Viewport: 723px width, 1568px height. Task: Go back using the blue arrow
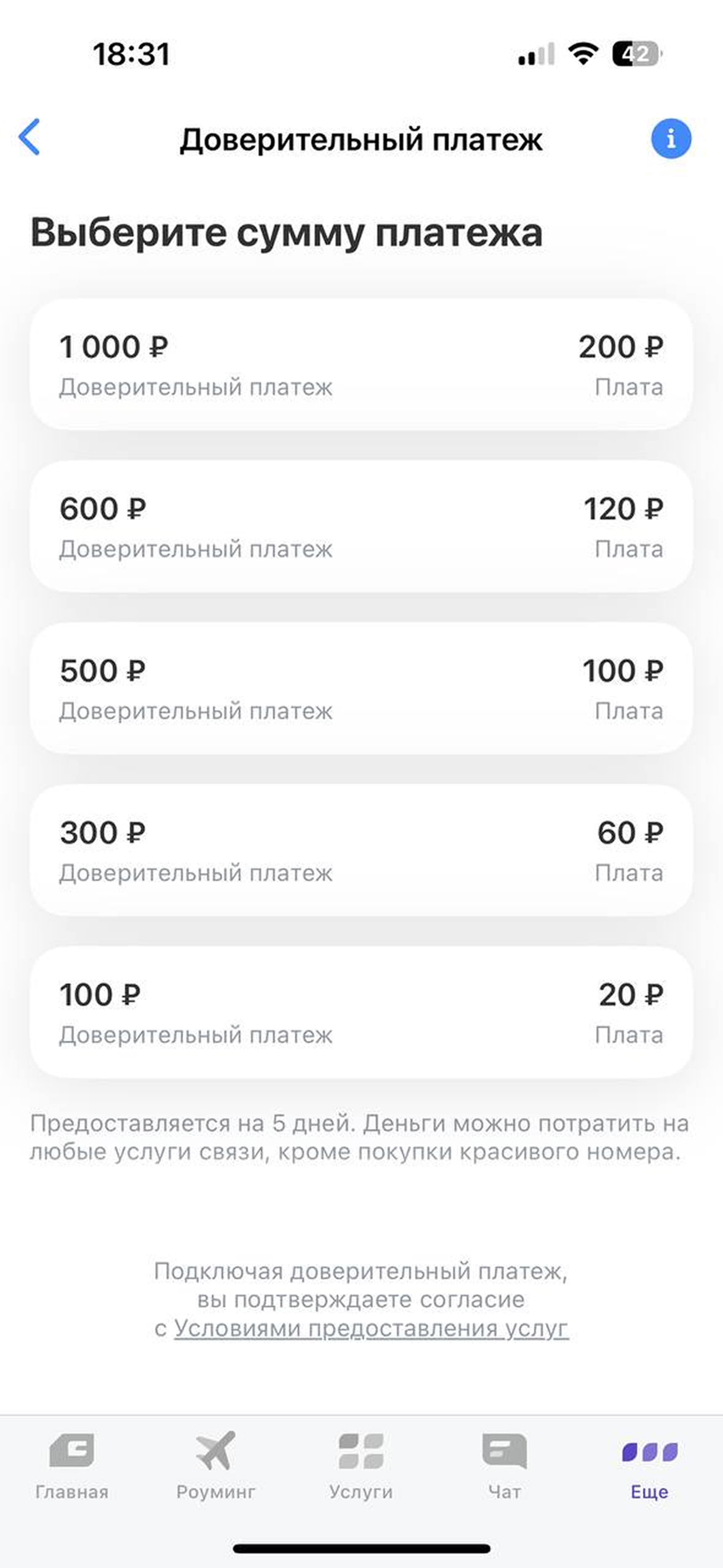click(x=29, y=138)
